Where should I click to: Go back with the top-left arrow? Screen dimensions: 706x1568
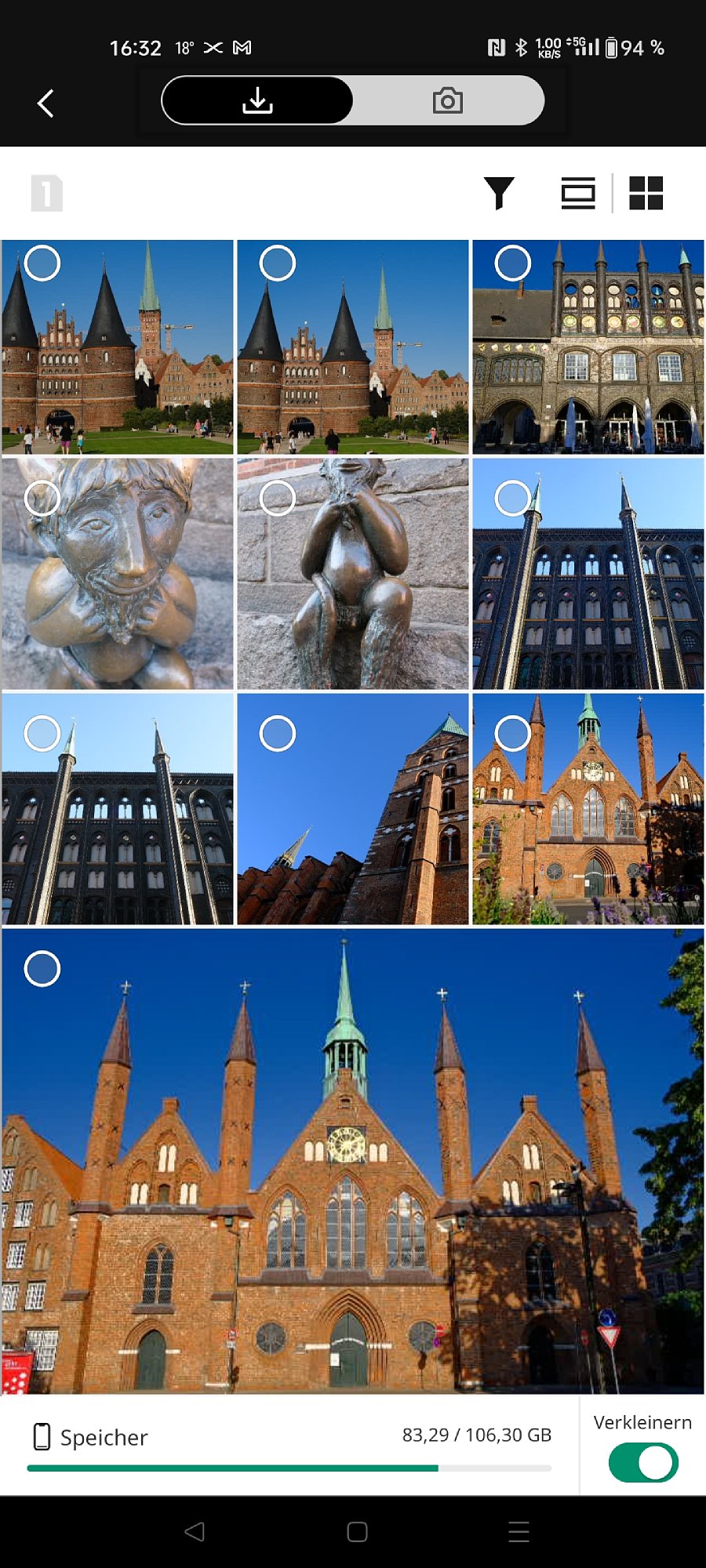tap(45, 103)
